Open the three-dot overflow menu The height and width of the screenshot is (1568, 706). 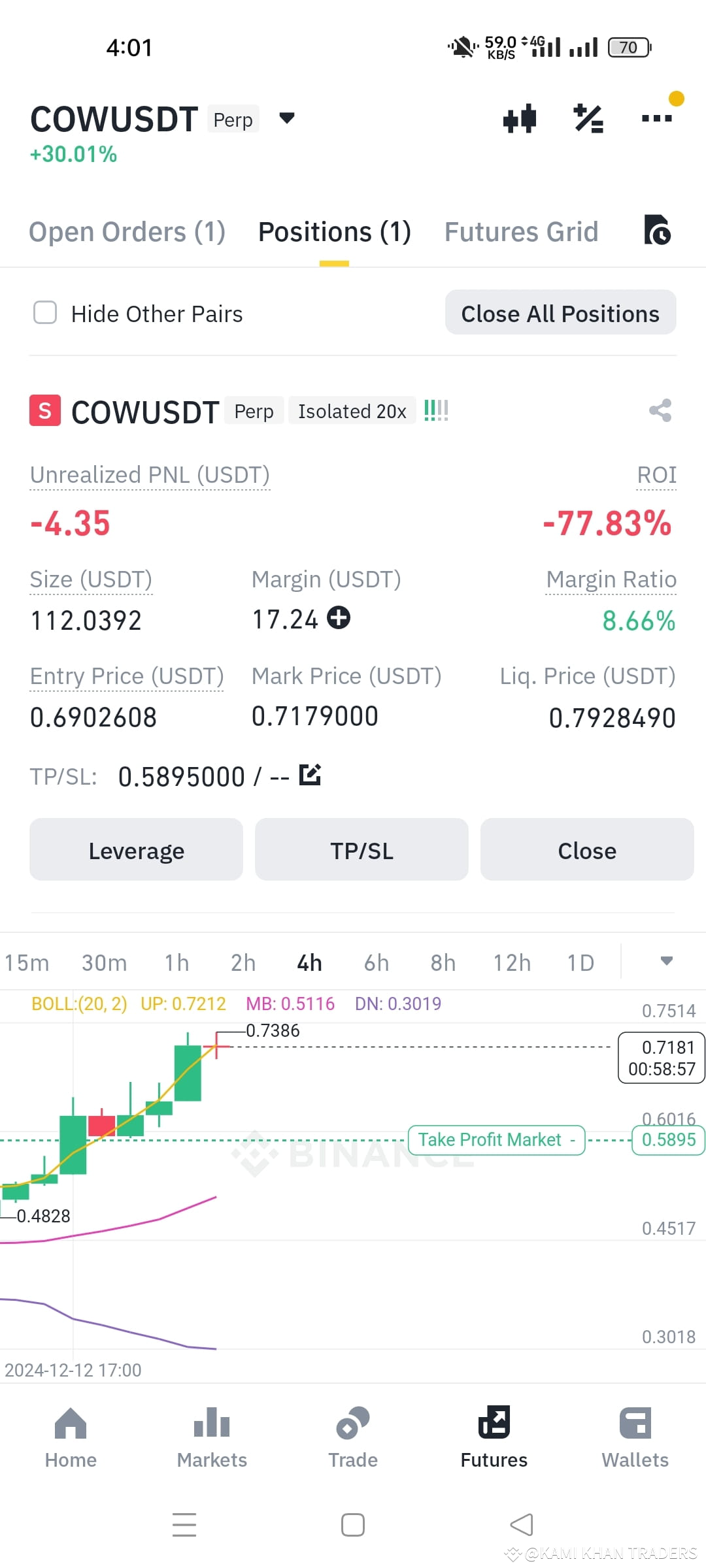(656, 118)
